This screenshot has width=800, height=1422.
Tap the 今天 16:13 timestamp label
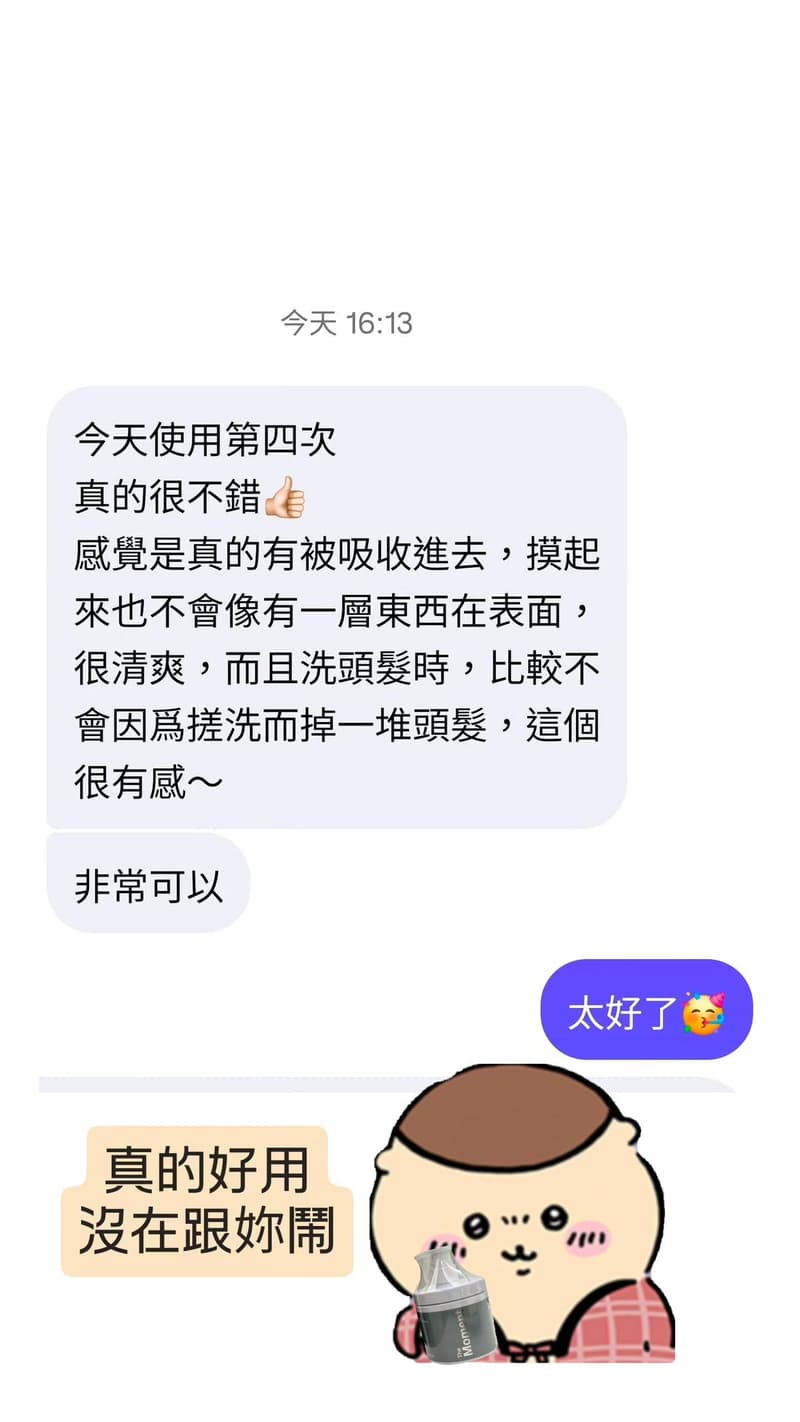(350, 322)
